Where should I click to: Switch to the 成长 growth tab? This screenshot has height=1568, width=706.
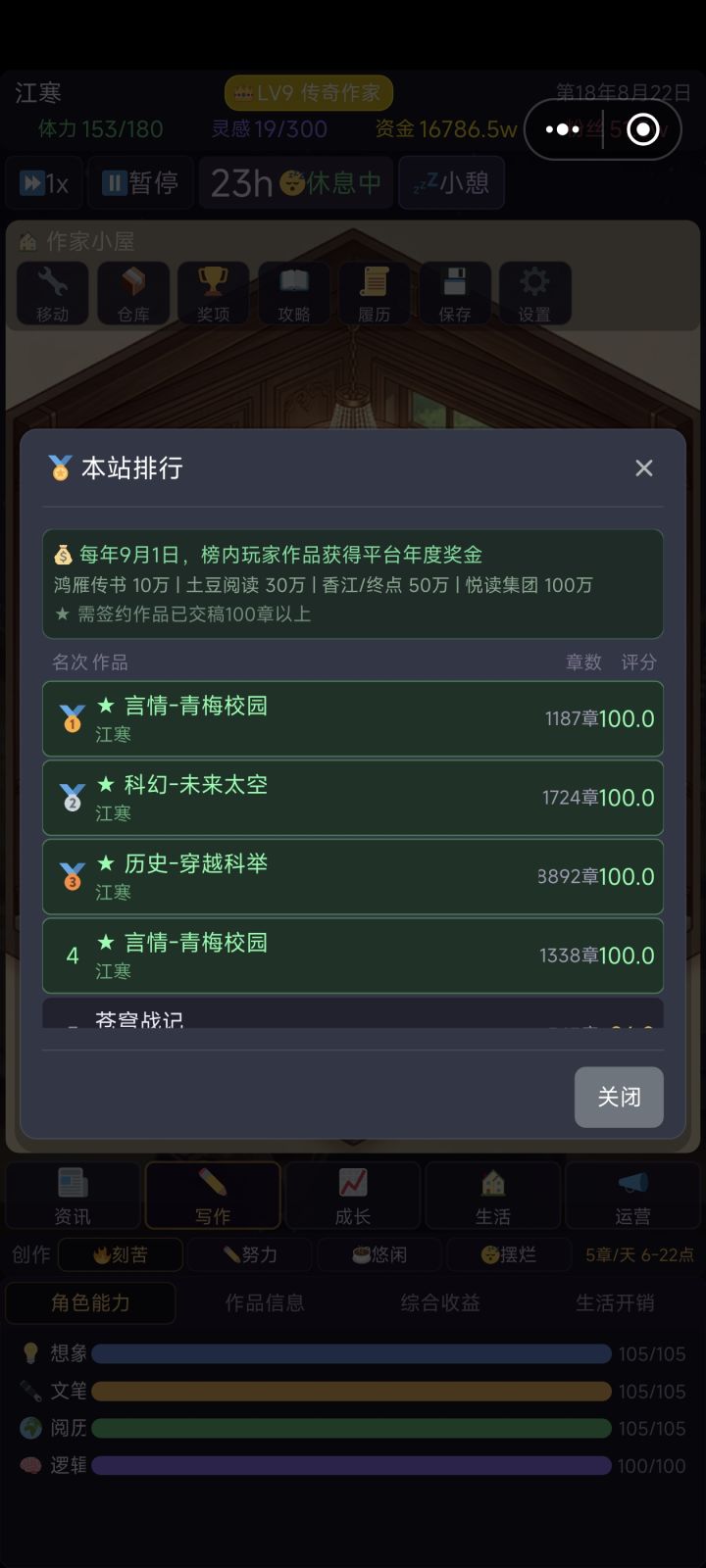[x=353, y=1196]
